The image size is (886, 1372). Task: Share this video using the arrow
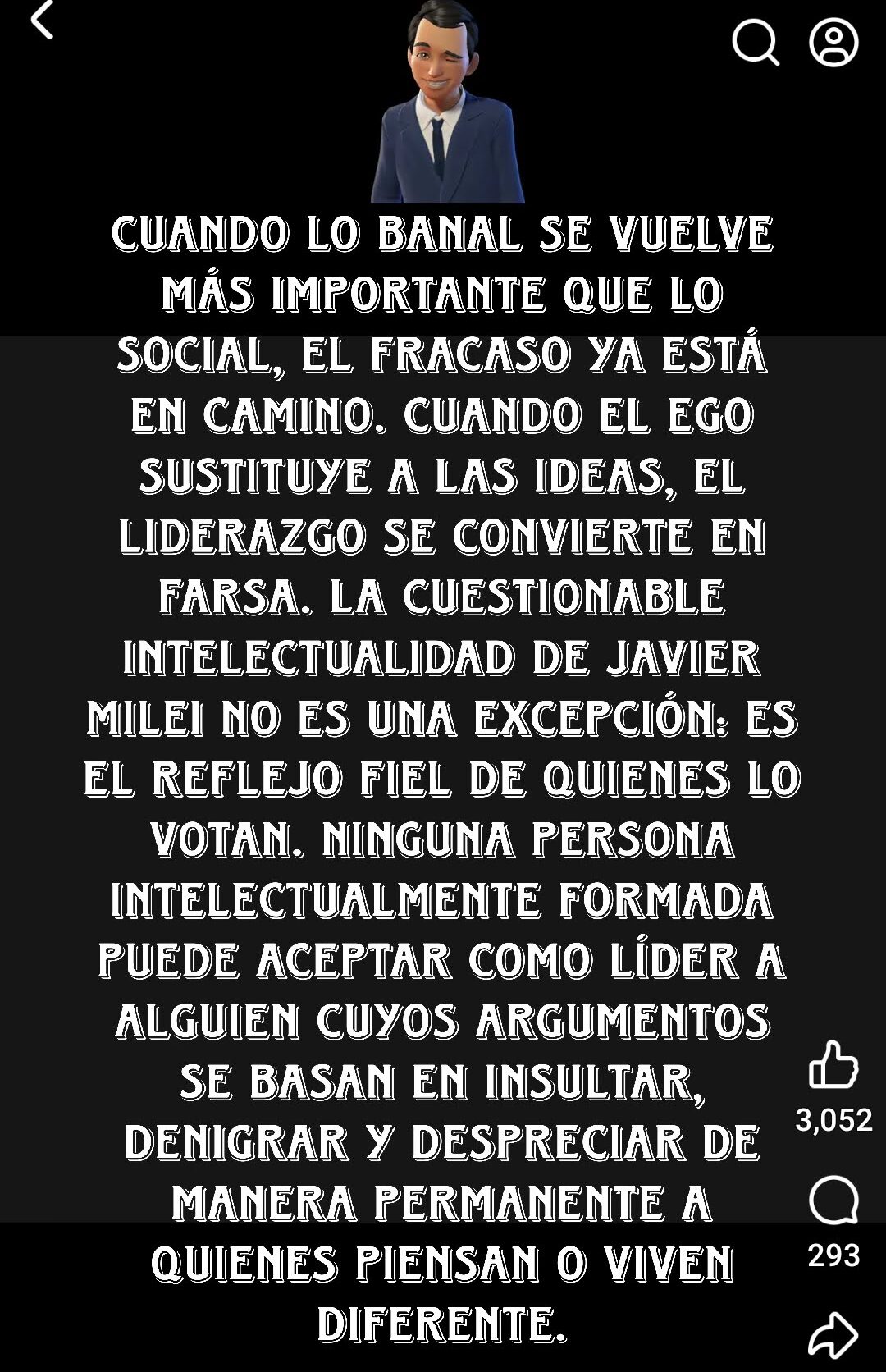(833, 1333)
